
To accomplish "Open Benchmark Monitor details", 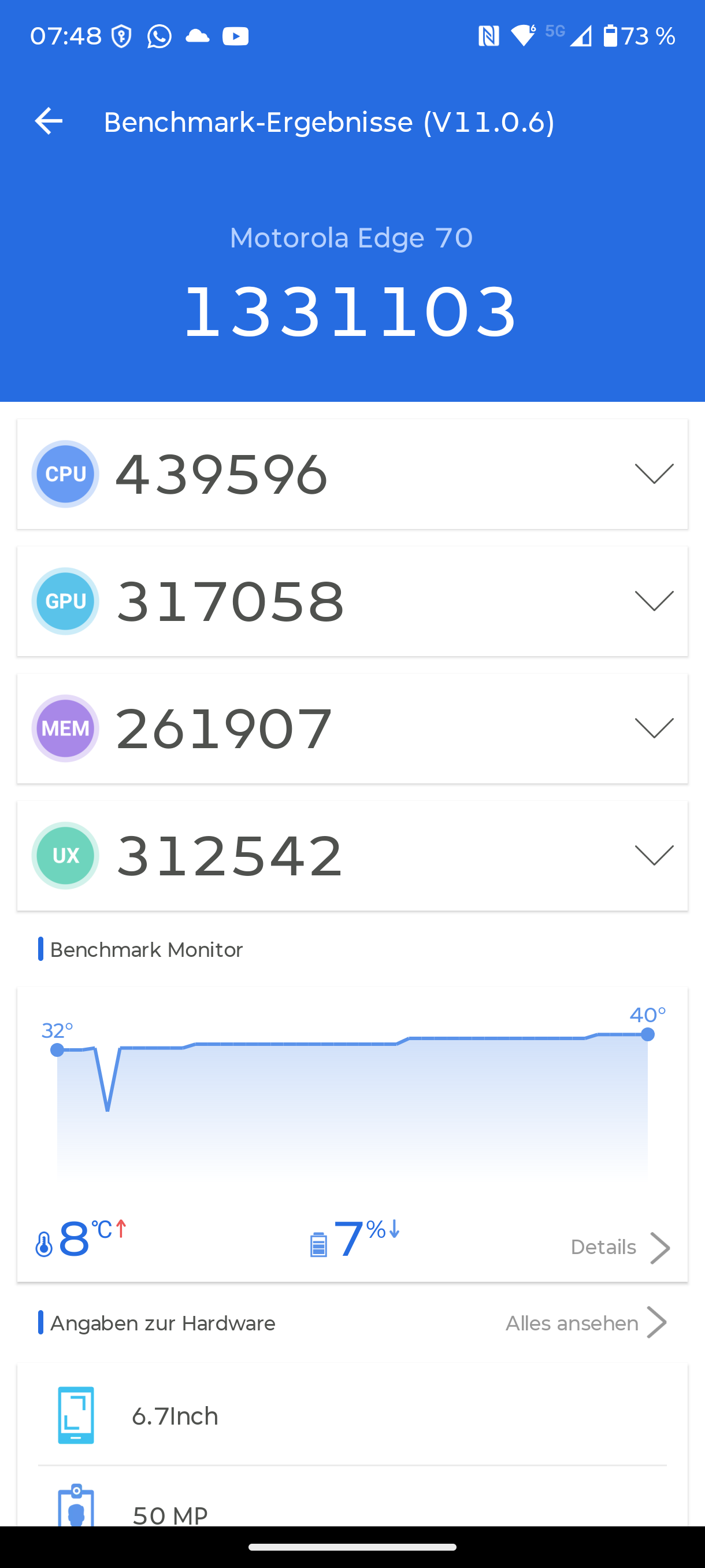I will [619, 1247].
